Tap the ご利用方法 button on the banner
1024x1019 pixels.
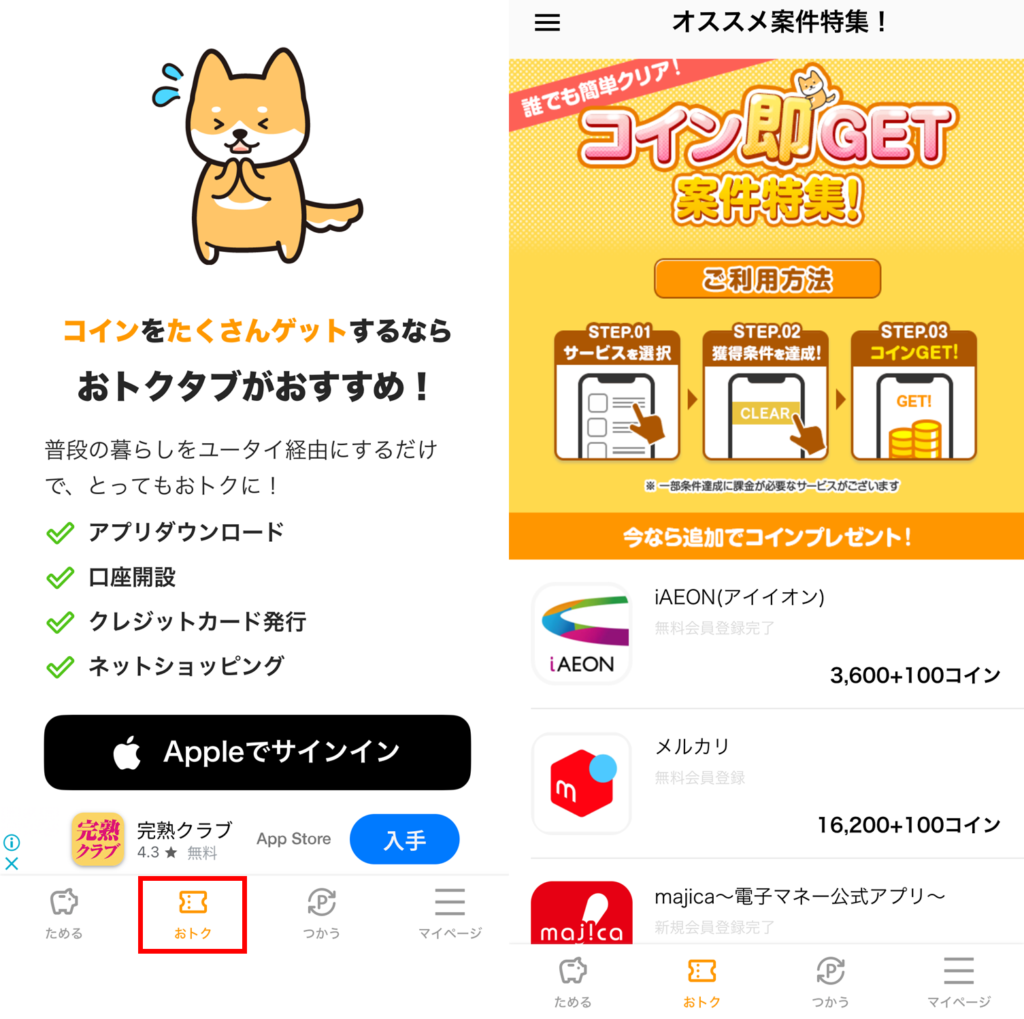(x=767, y=279)
